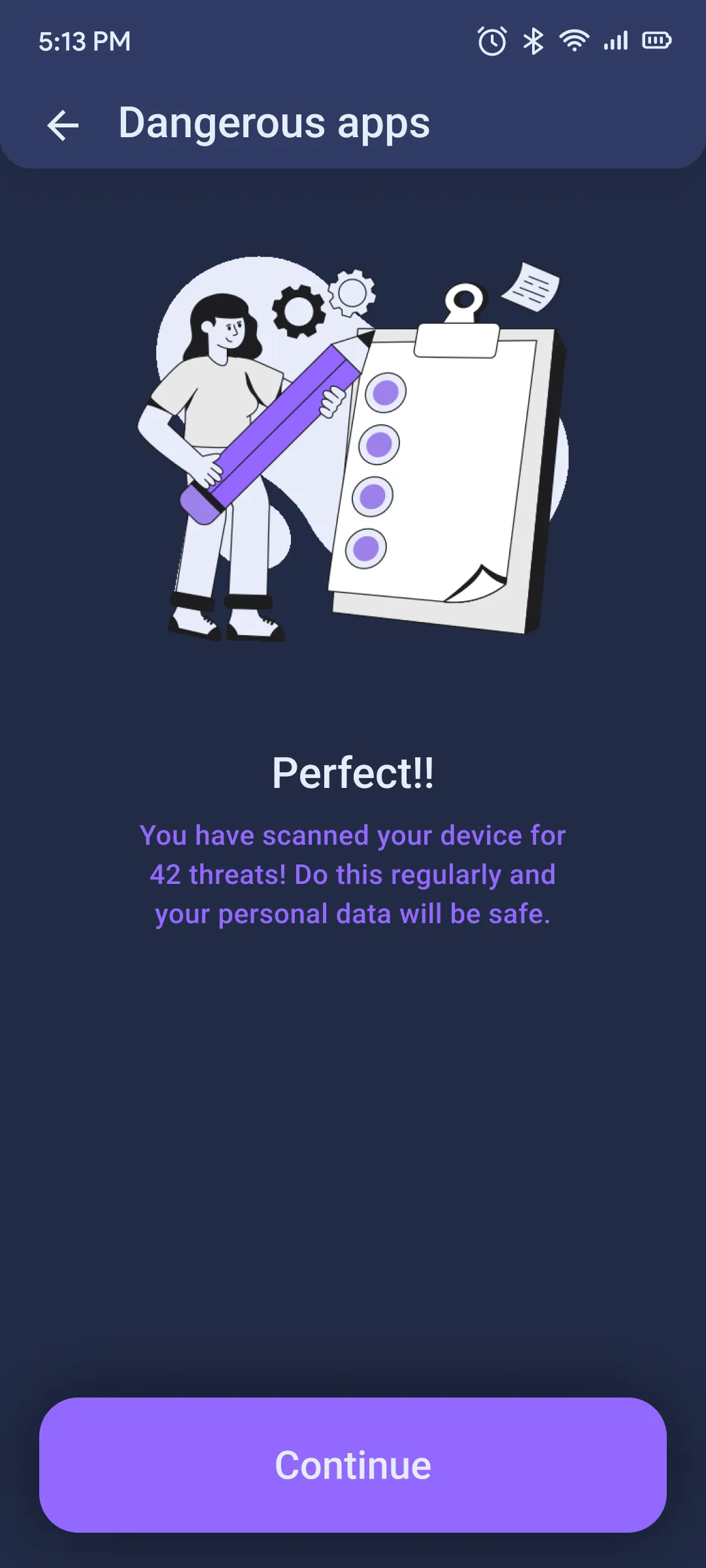Viewport: 706px width, 1568px height.
Task: Go back from Dangerous apps screen
Action: pos(63,125)
